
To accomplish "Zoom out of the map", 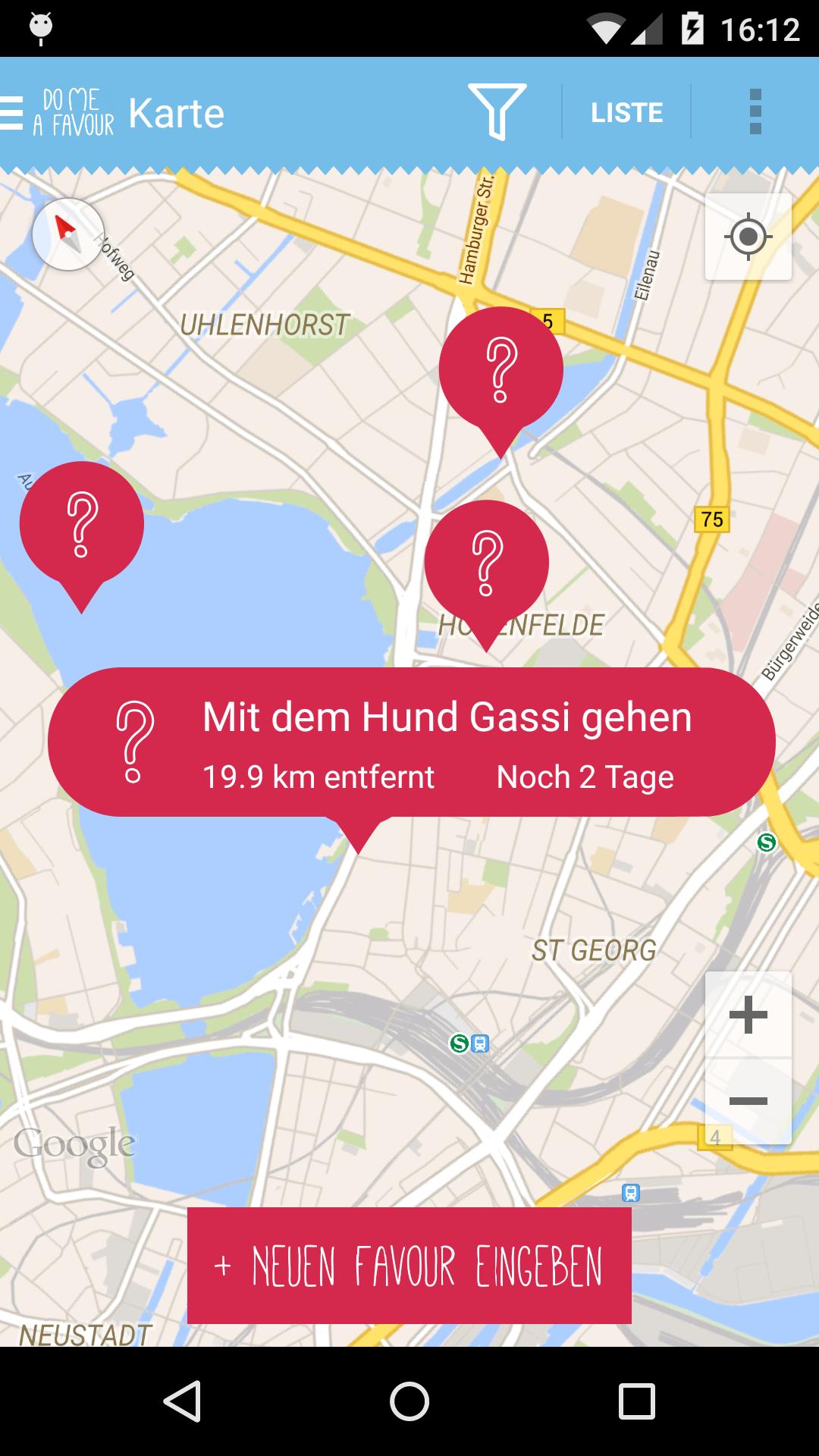I will (748, 1101).
